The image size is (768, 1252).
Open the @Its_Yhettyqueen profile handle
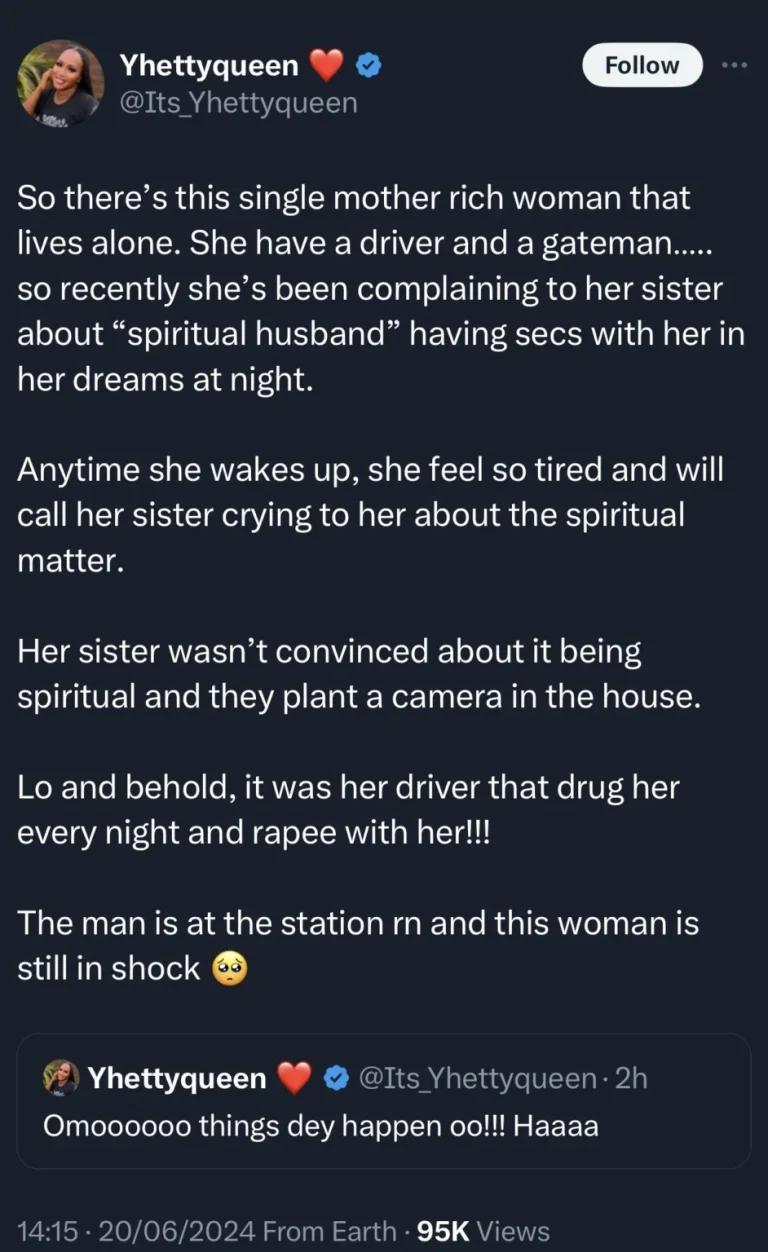tap(238, 102)
